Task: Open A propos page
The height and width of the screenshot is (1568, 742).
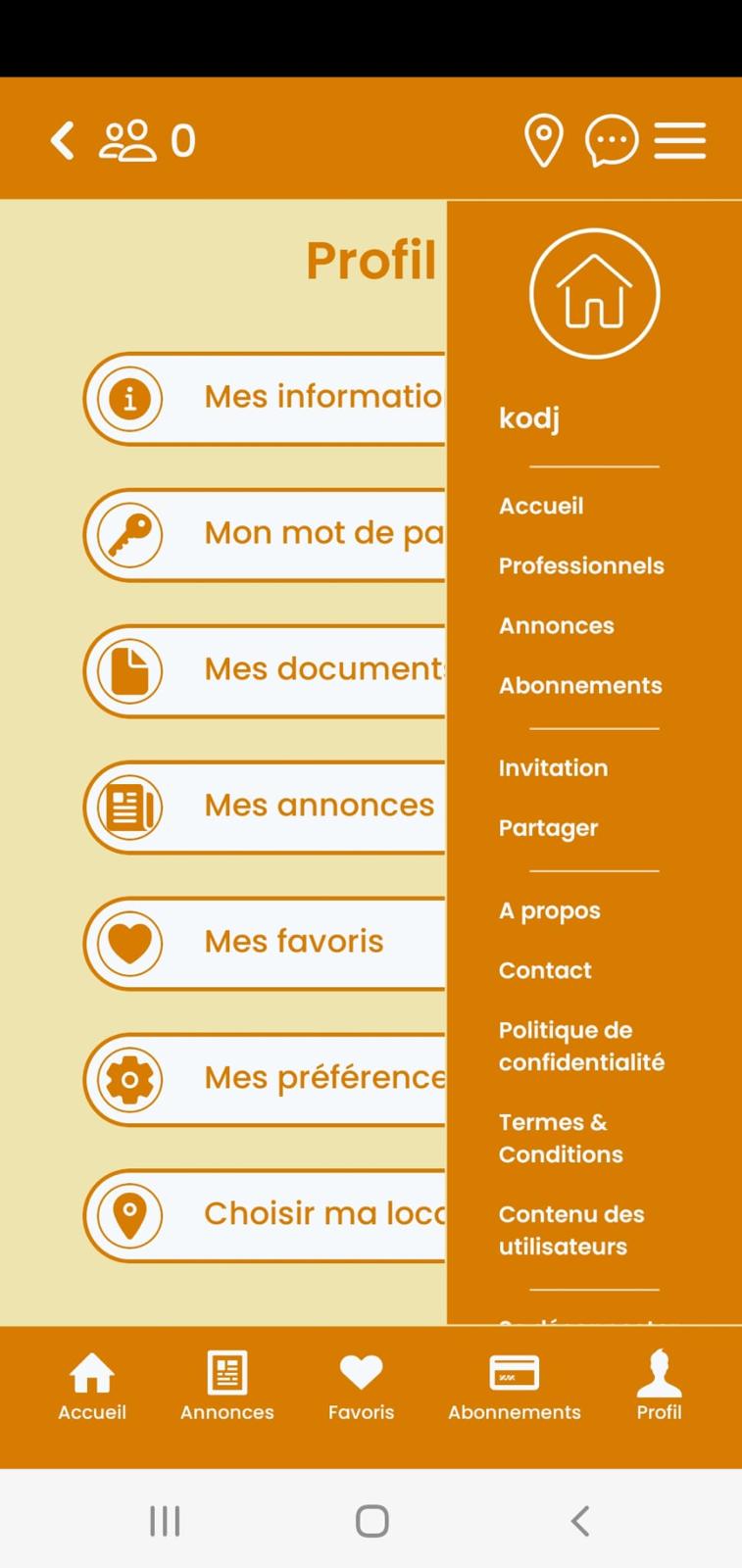Action: 549,910
